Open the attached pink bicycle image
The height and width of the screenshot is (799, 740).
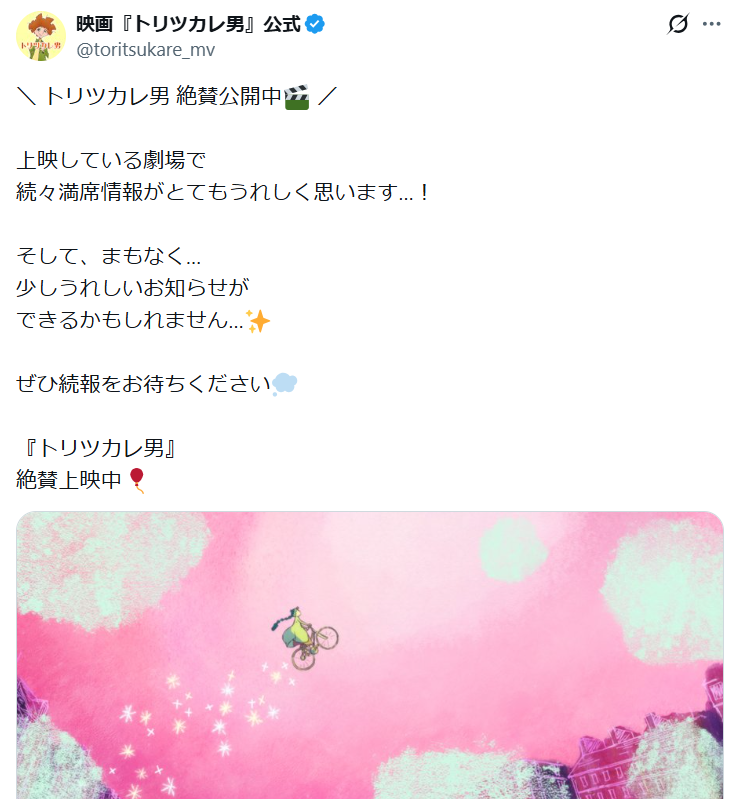[x=370, y=655]
